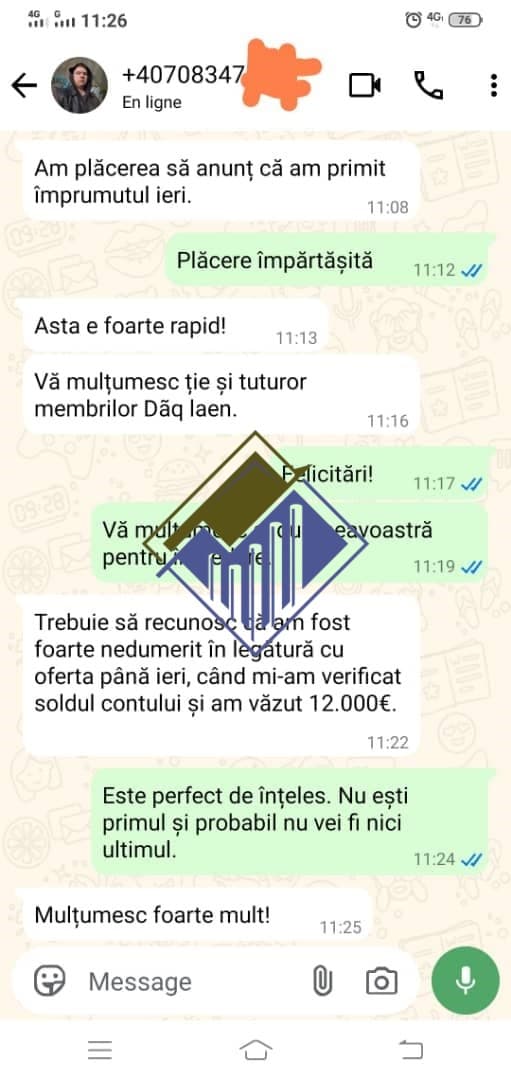Tap the green microphone voice message button
This screenshot has width=511, height=1080.
(466, 981)
